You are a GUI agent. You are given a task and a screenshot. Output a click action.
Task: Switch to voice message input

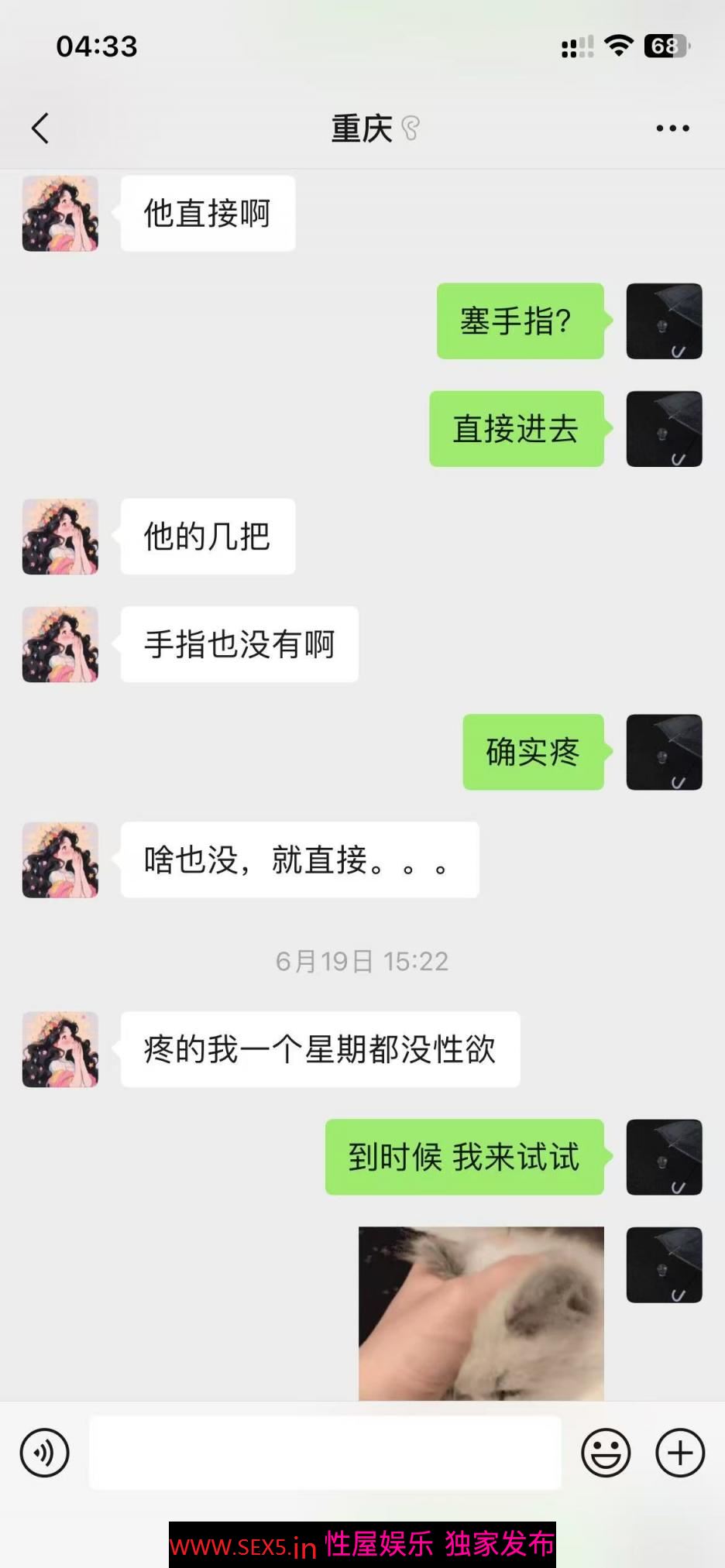coord(45,1452)
